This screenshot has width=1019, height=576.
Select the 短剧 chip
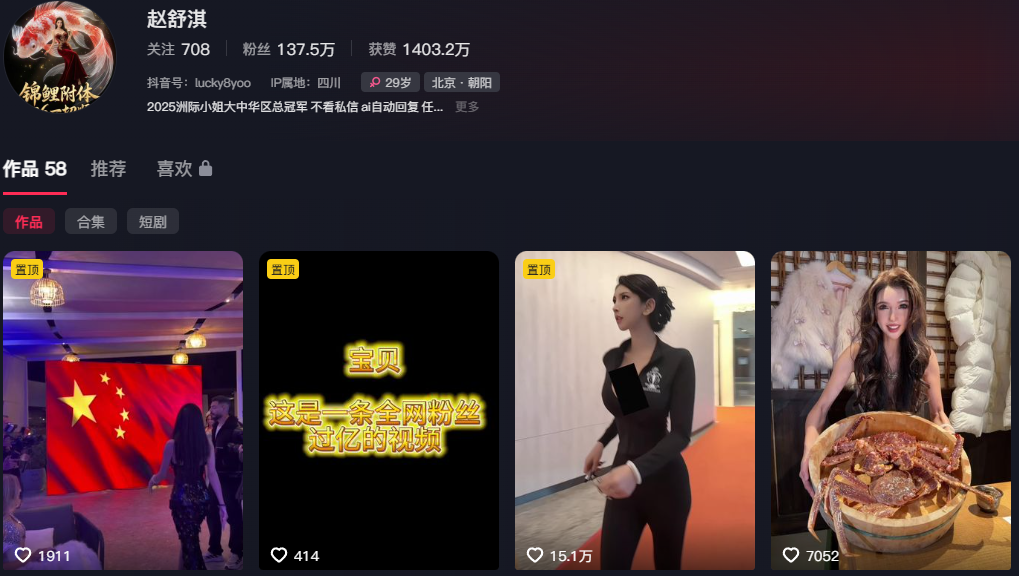(153, 222)
